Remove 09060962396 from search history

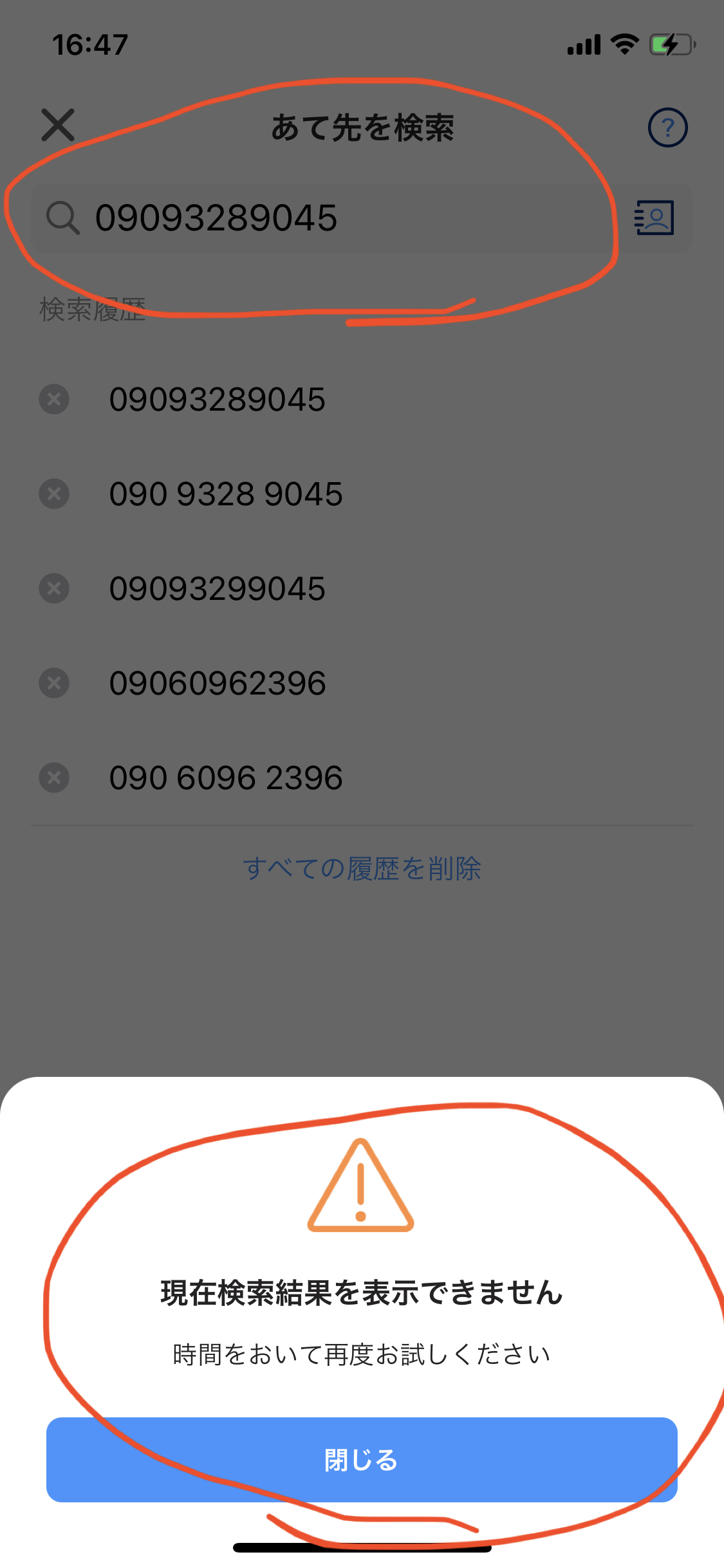coord(54,683)
